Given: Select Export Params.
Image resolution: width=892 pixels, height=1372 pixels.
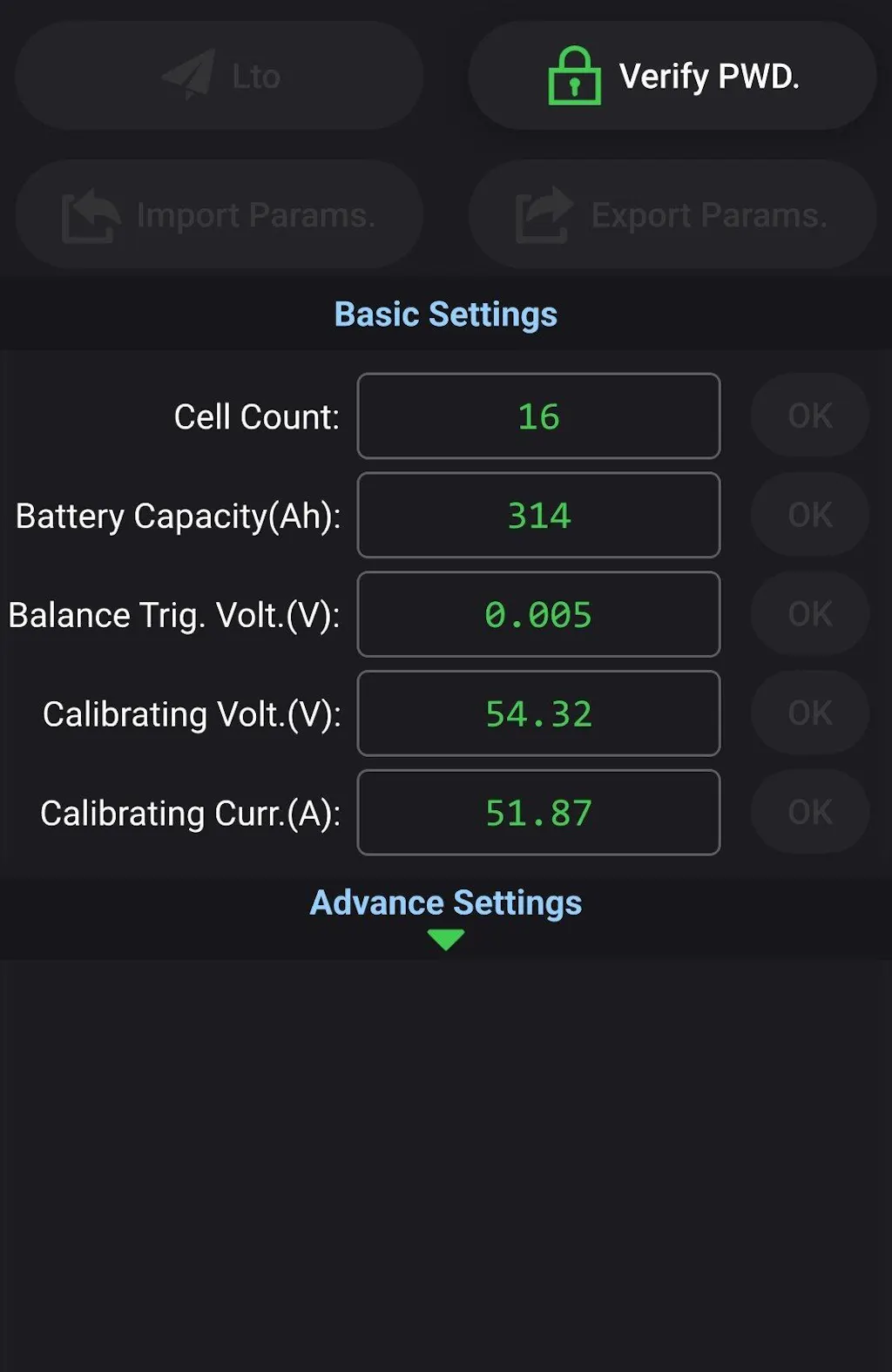Looking at the screenshot, I should pyautogui.click(x=672, y=214).
